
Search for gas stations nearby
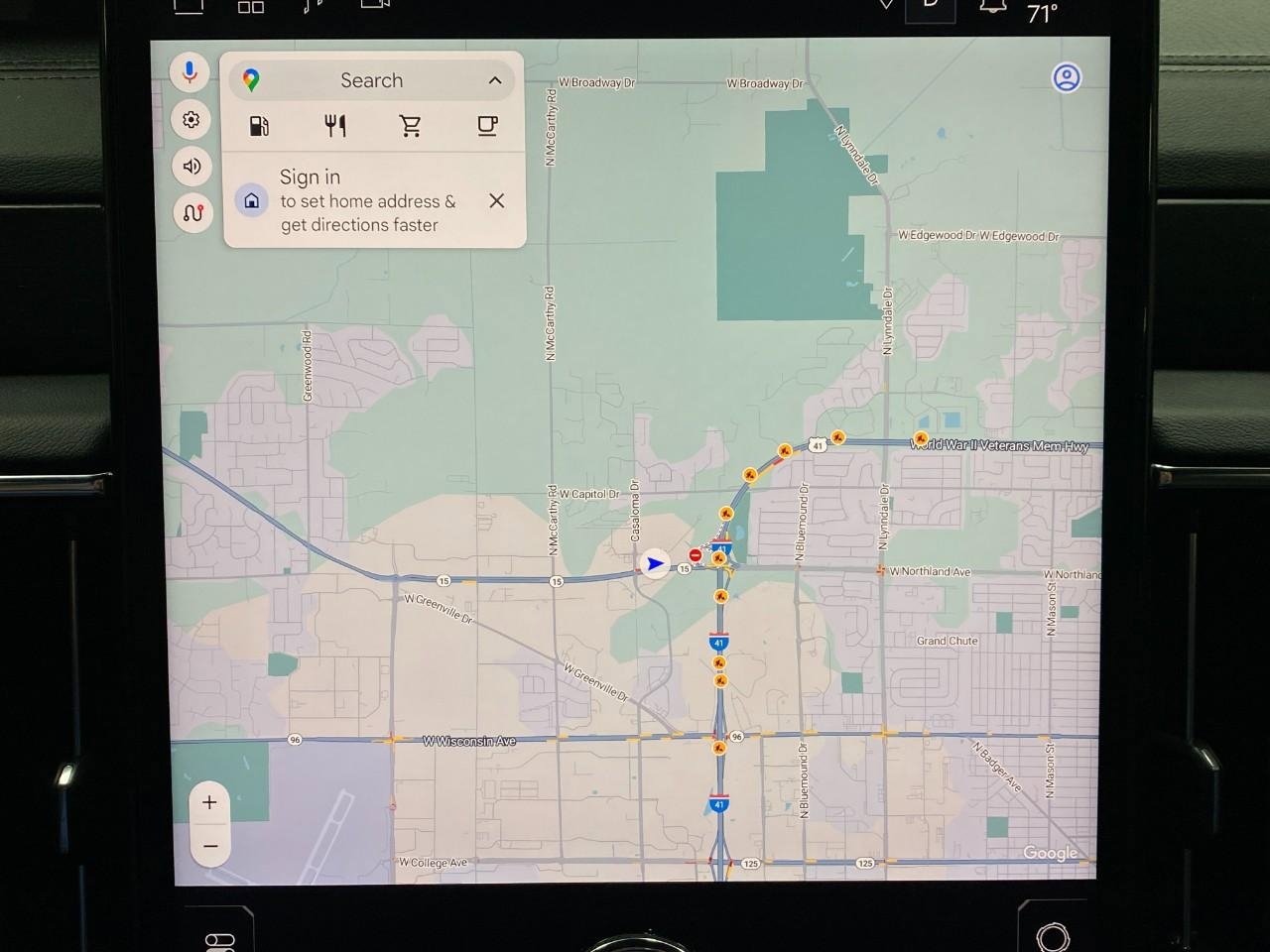pos(259,126)
